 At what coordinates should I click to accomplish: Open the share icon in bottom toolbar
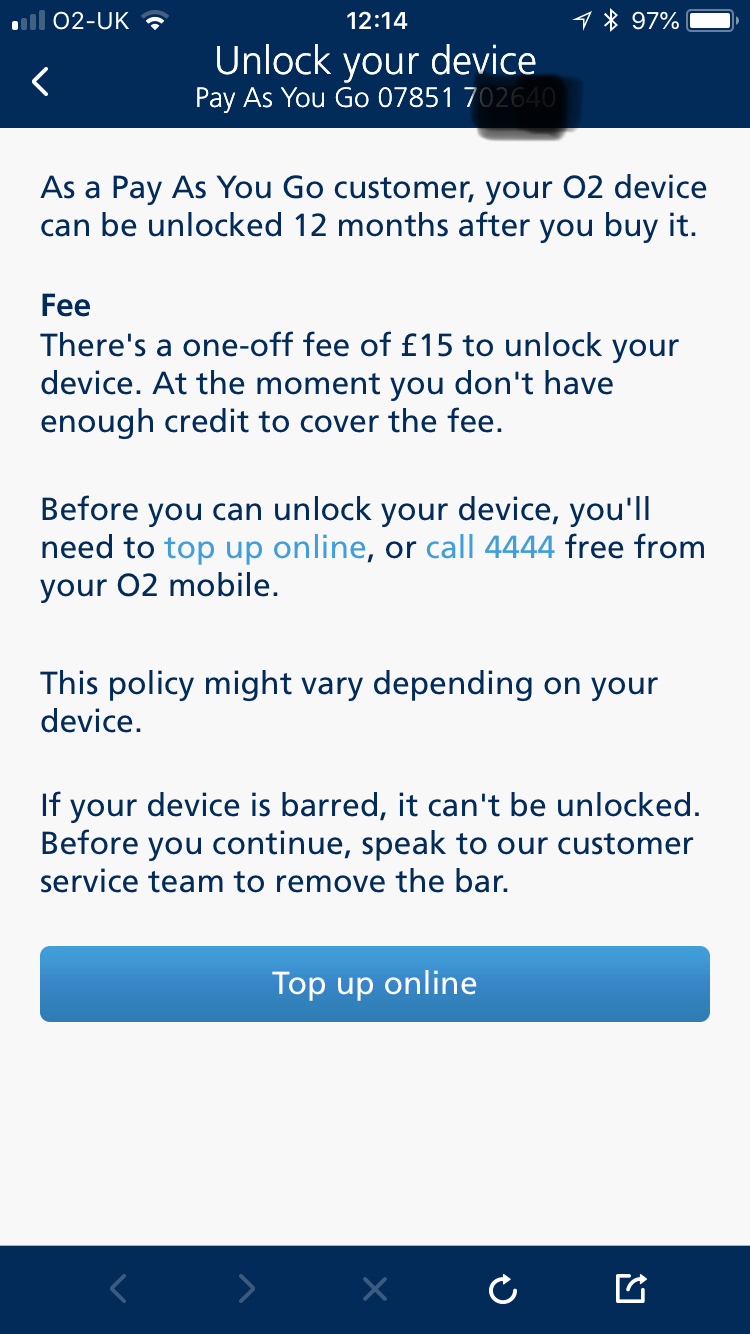tap(630, 1290)
